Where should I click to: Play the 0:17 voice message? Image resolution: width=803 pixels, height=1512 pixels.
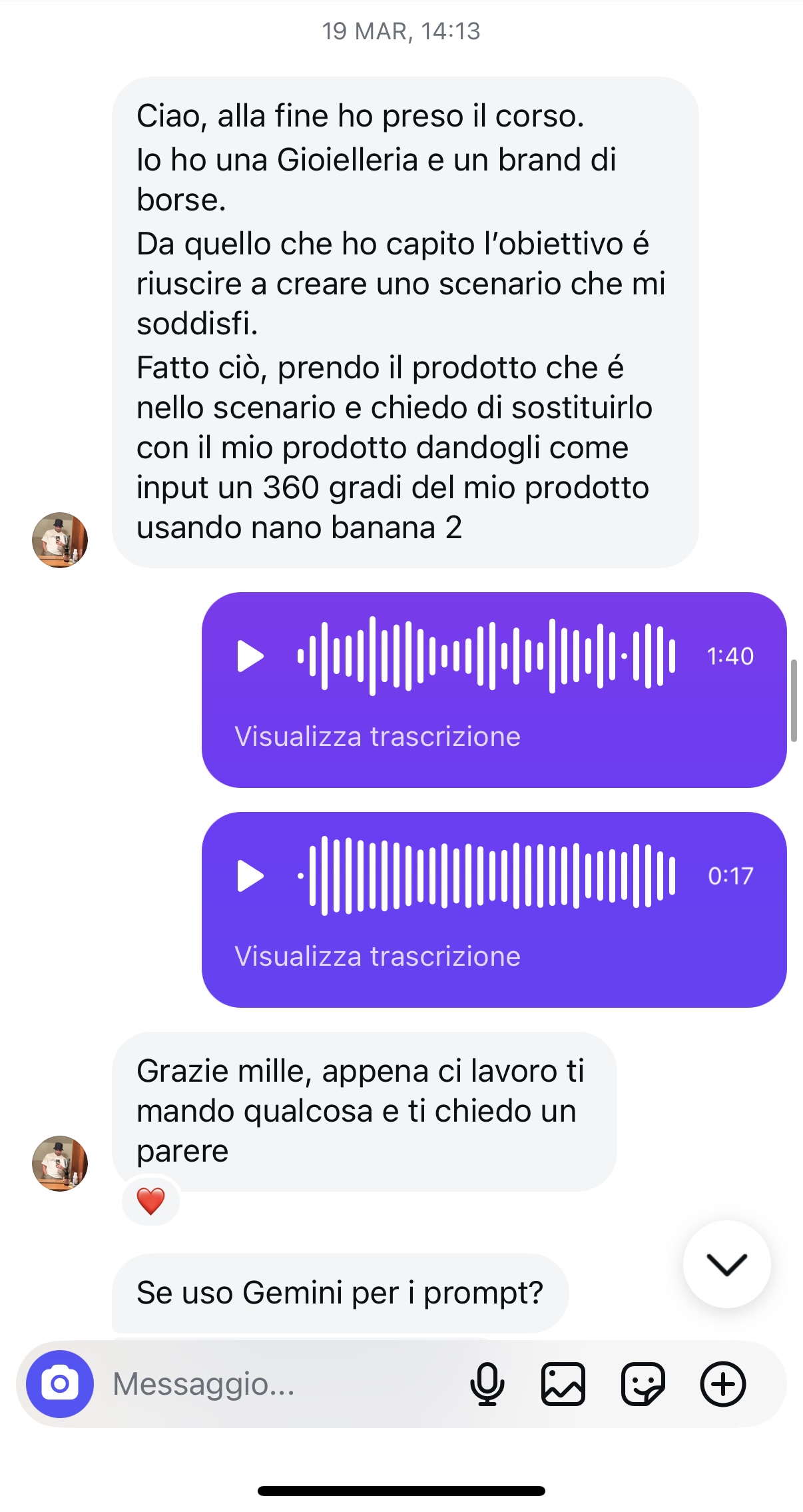tap(250, 876)
